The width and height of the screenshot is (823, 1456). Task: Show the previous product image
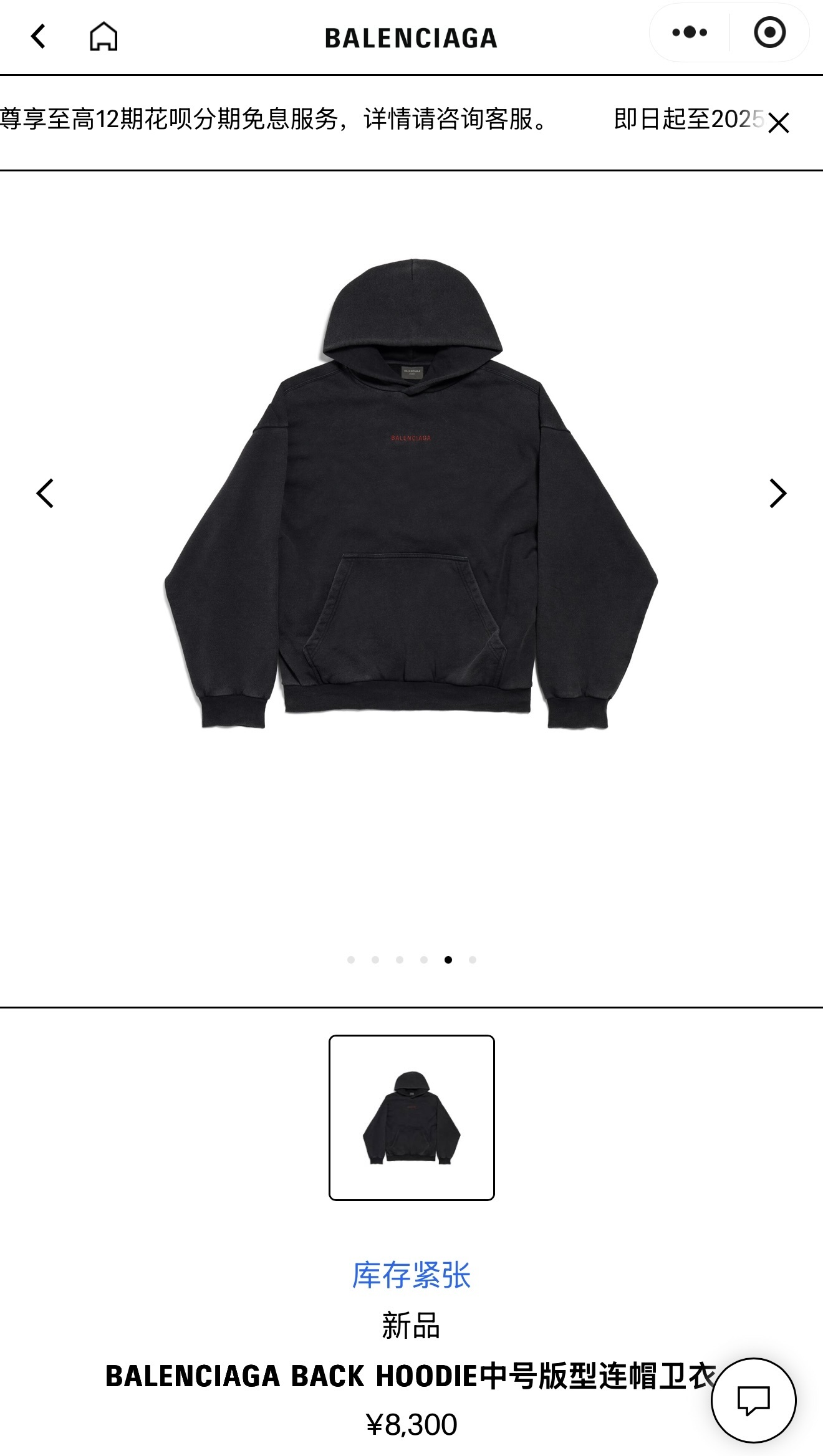click(45, 494)
